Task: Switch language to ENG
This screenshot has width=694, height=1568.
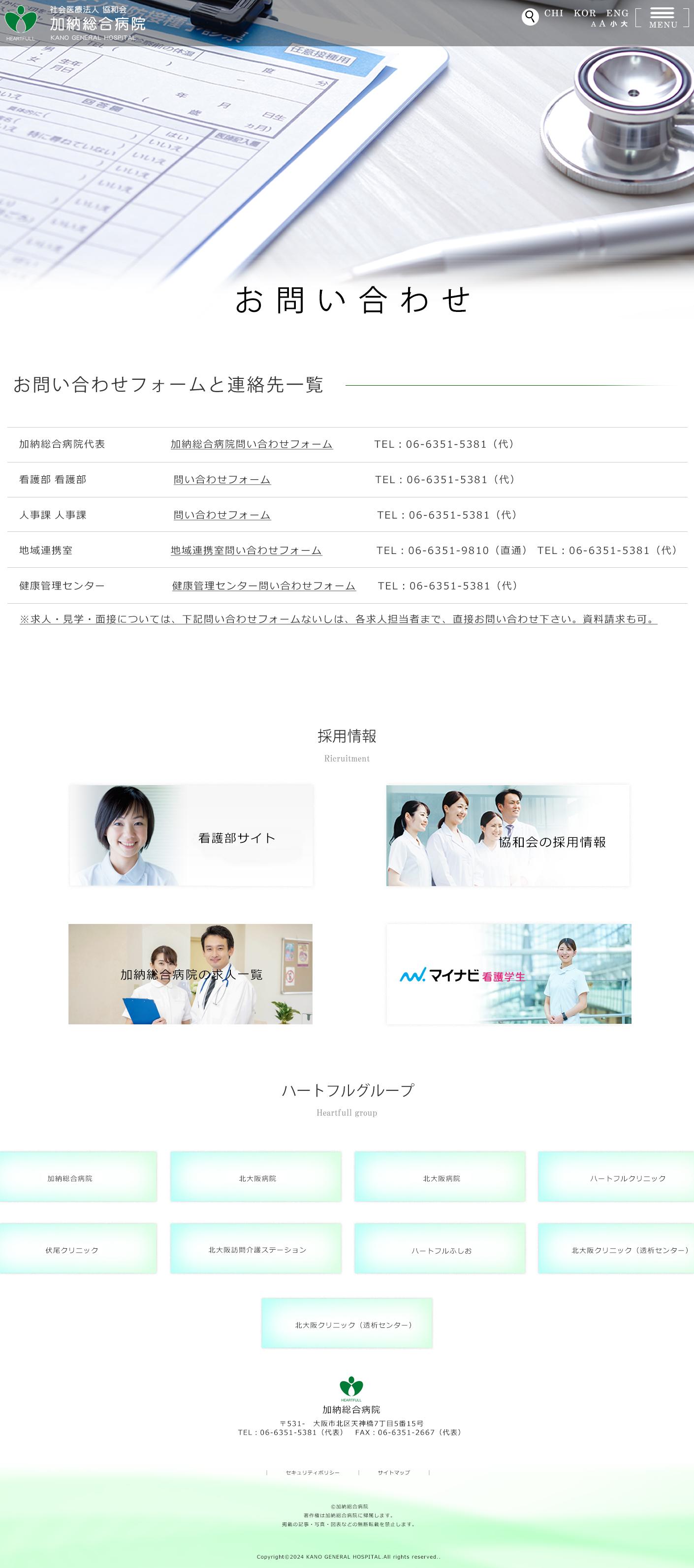Action: pos(617,13)
